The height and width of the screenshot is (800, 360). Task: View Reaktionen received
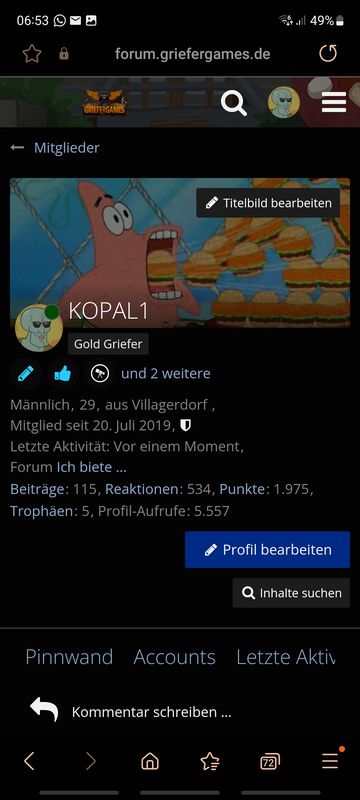[143, 489]
